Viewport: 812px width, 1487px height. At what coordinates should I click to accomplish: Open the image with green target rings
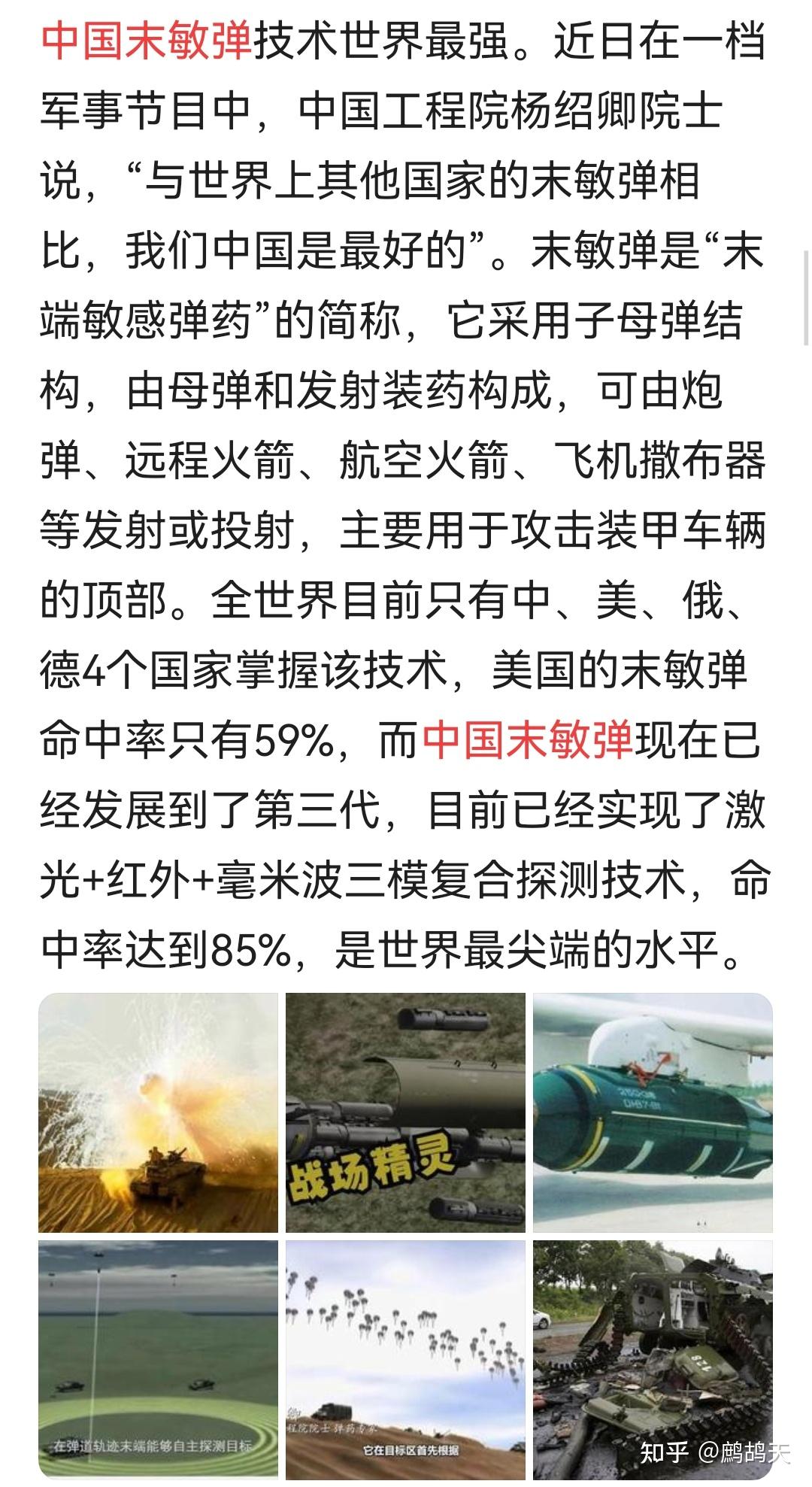159,1360
